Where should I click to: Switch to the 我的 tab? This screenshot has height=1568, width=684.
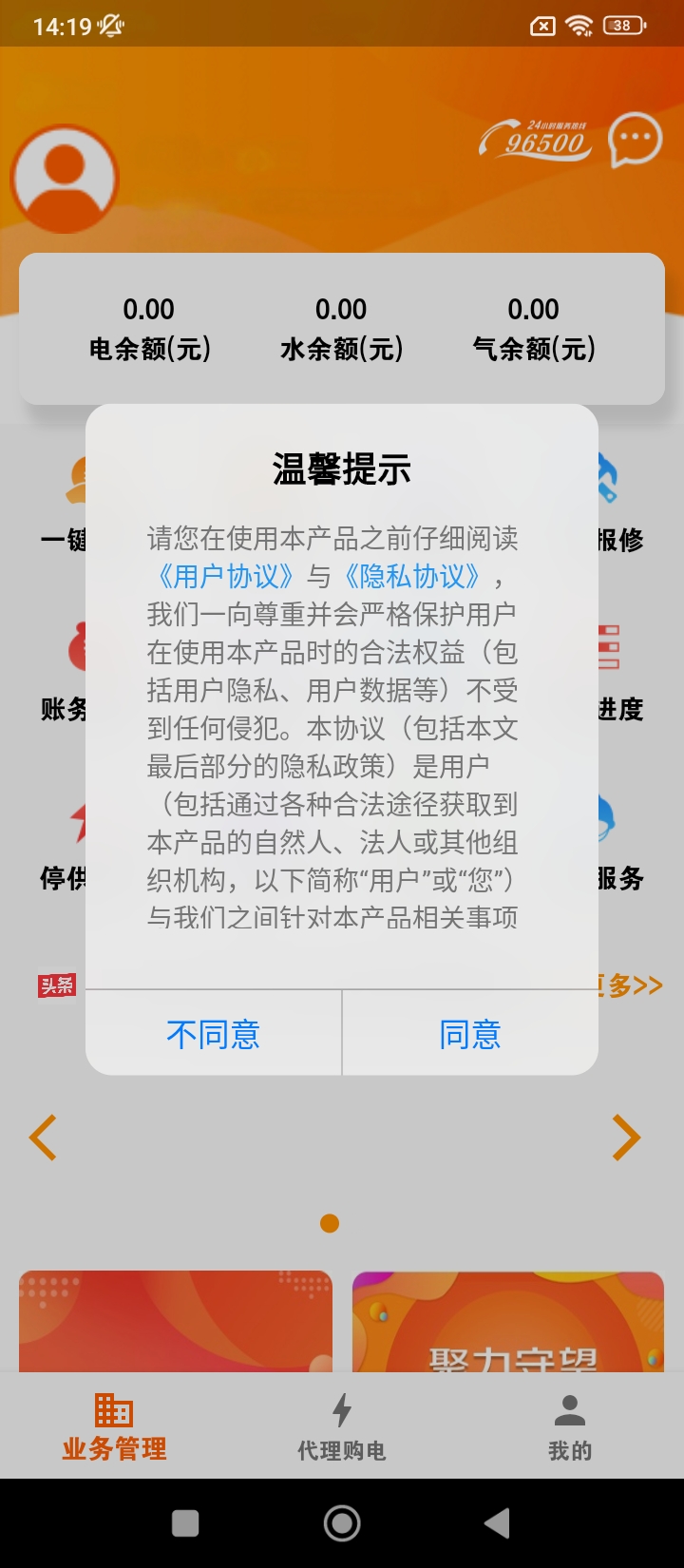(x=570, y=1426)
